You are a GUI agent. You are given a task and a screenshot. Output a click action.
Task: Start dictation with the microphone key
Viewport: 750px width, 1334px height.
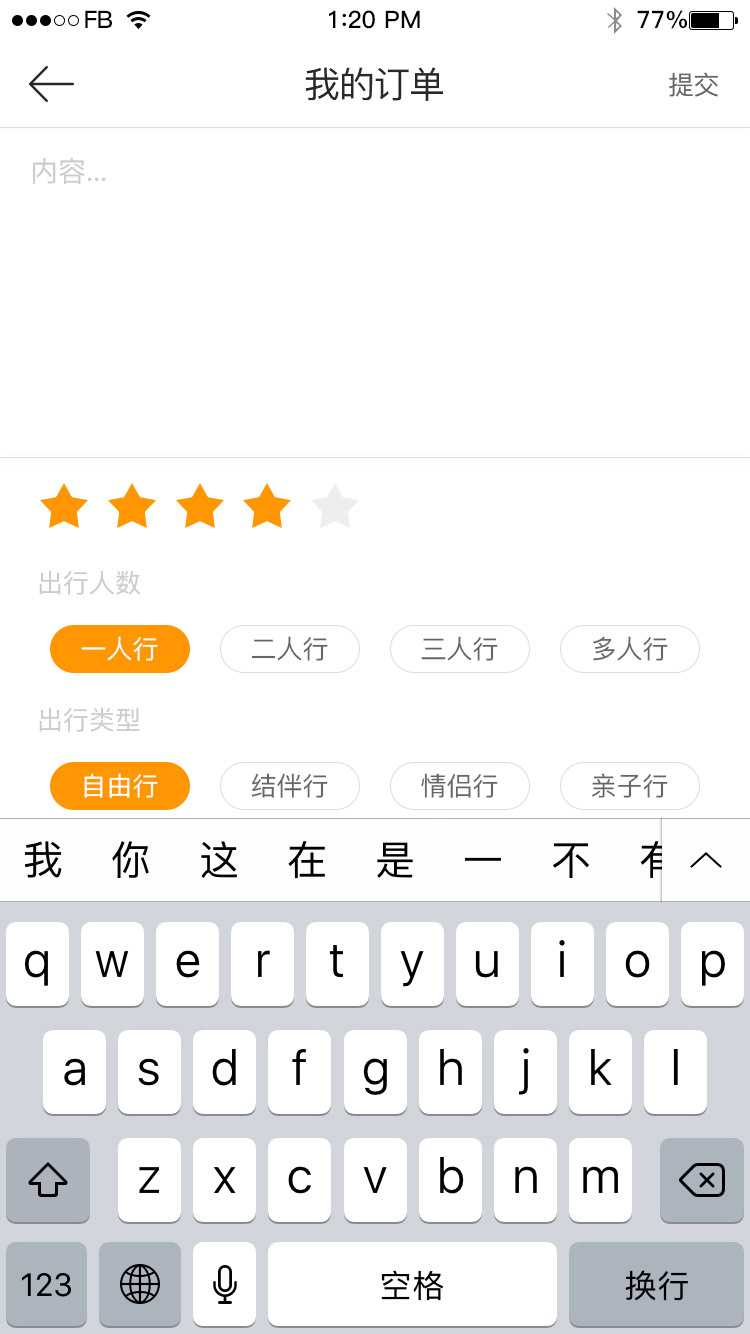tap(225, 1284)
